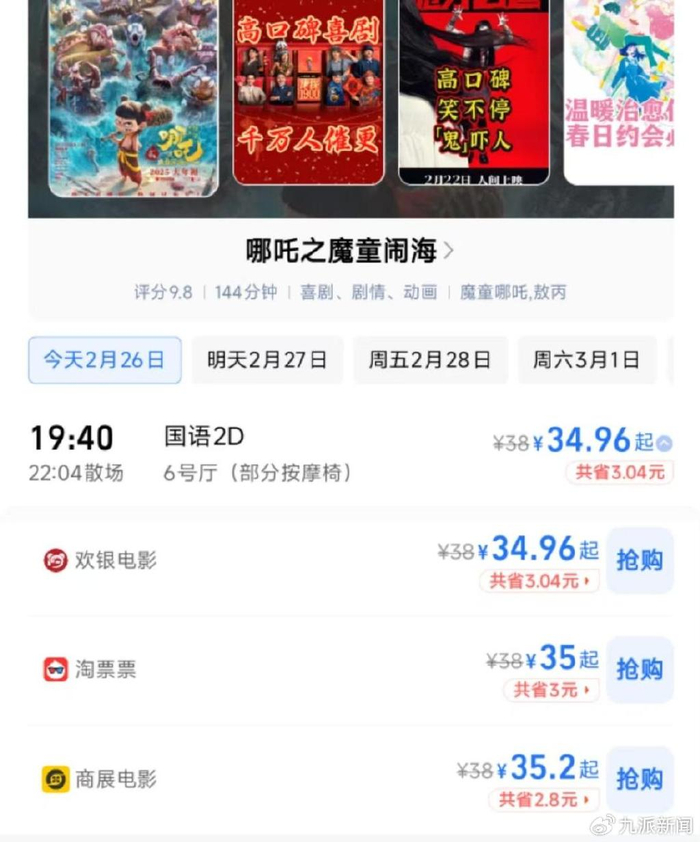Switch to 今天2月26日 date tab

pos(104,360)
